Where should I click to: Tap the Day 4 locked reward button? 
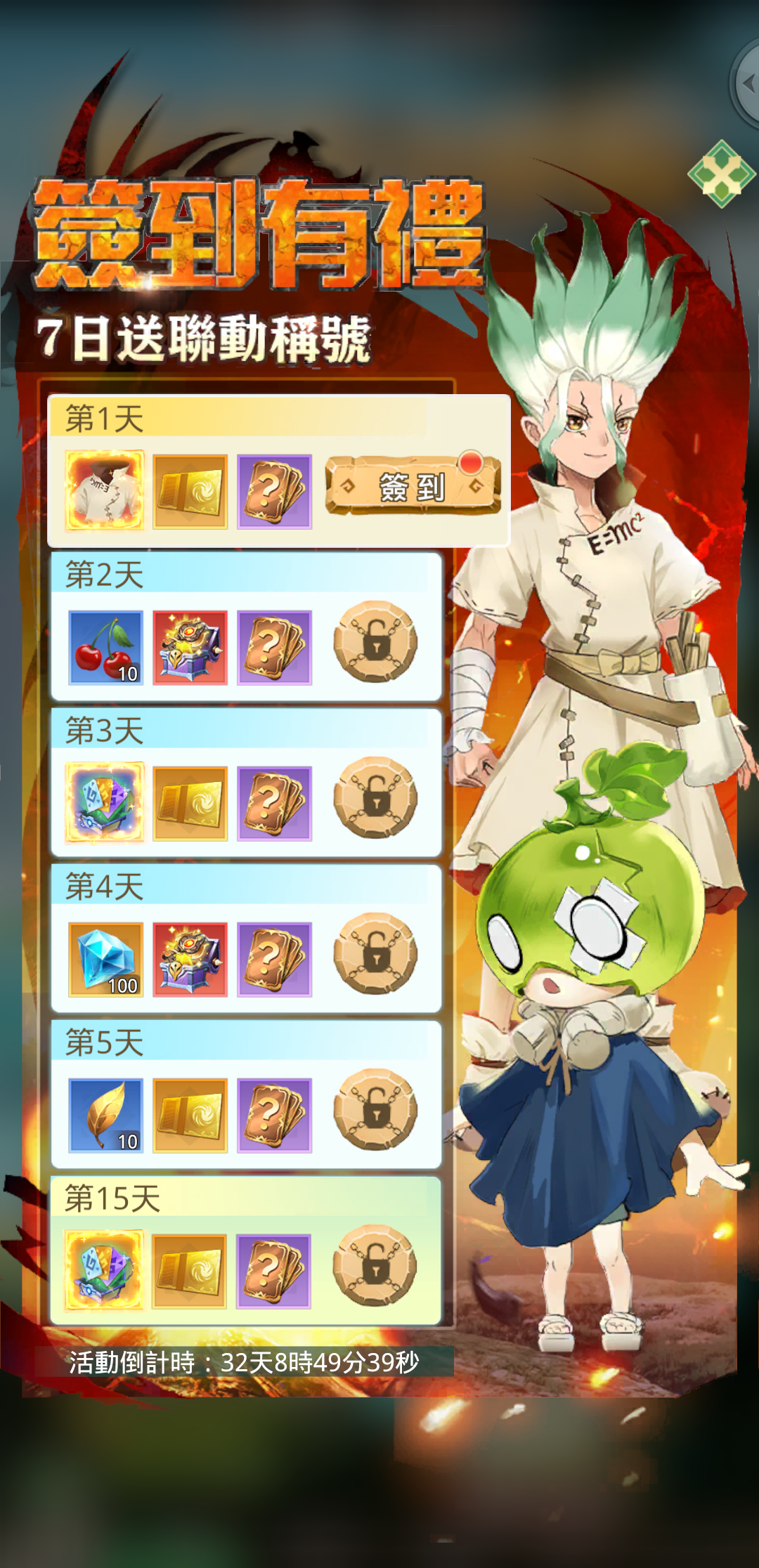click(375, 953)
